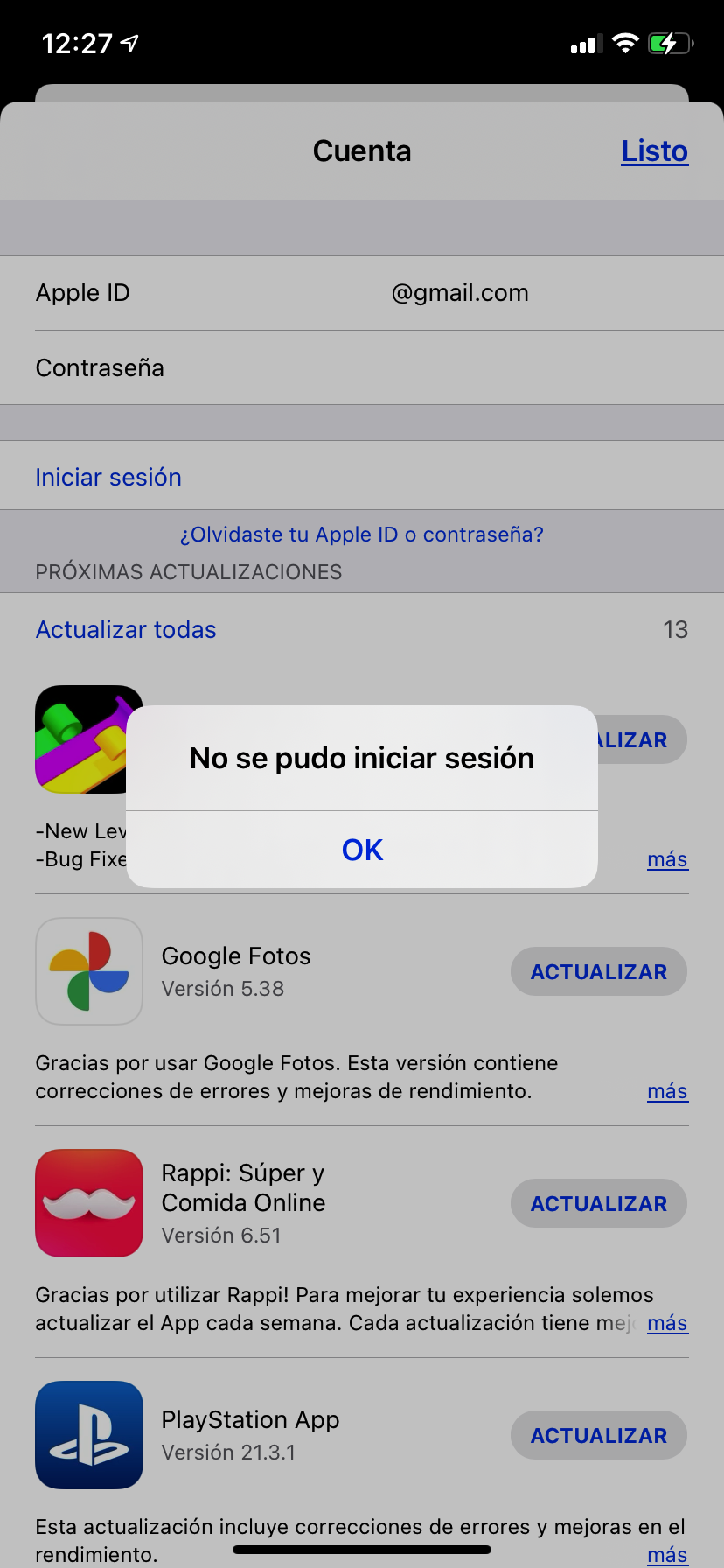Viewport: 724px width, 1568px height.
Task: Open the Rappi app icon
Action: coord(89,1203)
